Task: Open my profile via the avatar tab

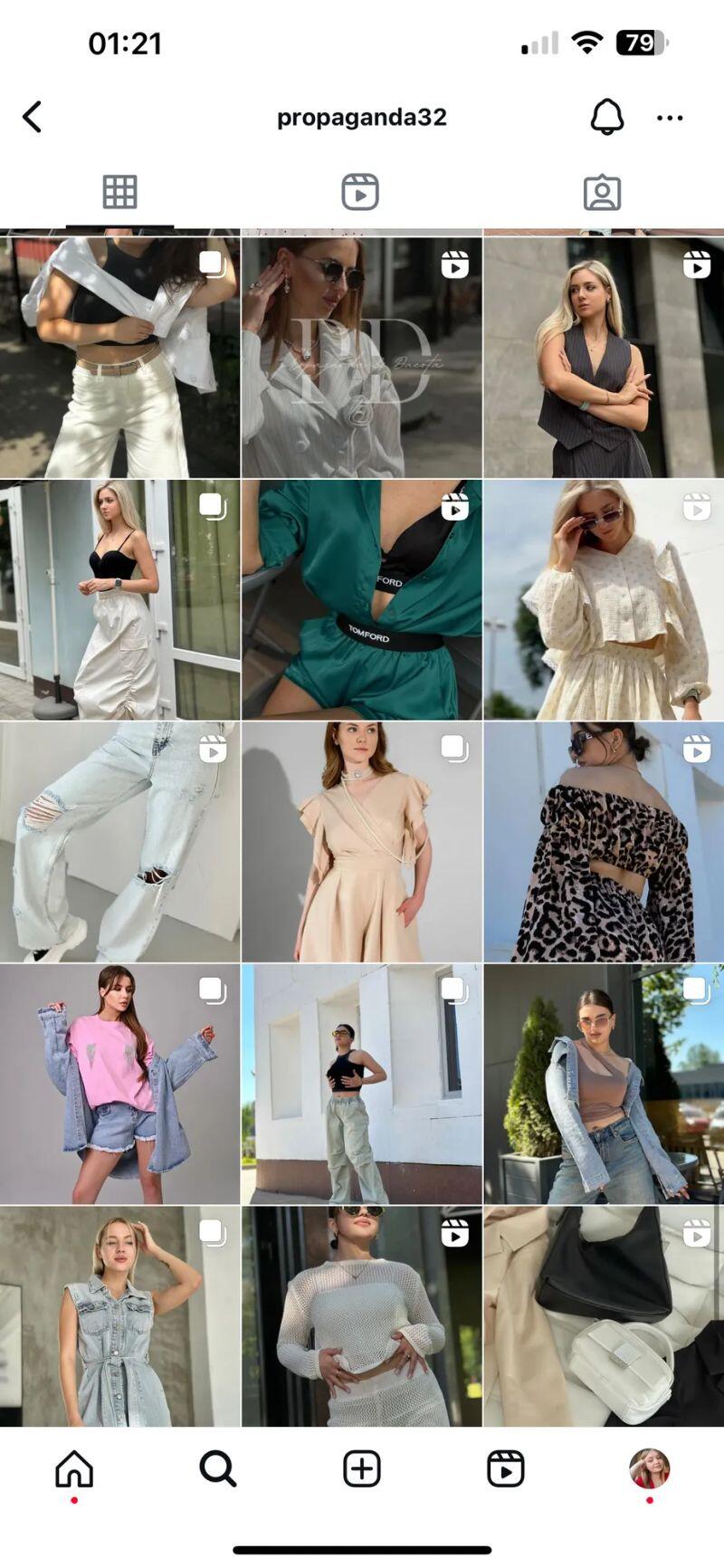Action: pos(649,1468)
